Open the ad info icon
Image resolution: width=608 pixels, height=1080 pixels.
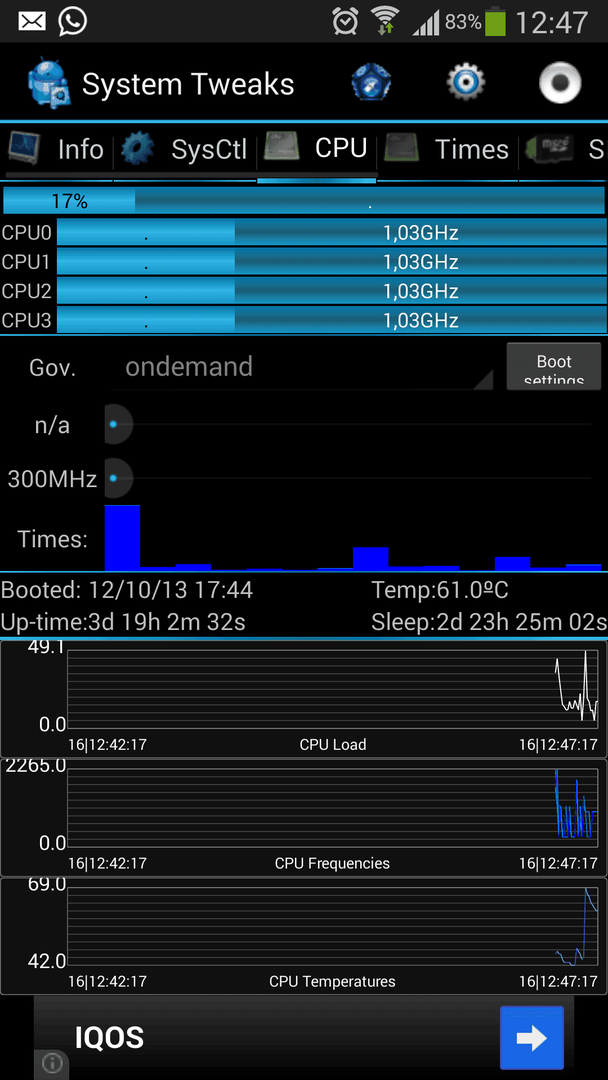[52, 1064]
